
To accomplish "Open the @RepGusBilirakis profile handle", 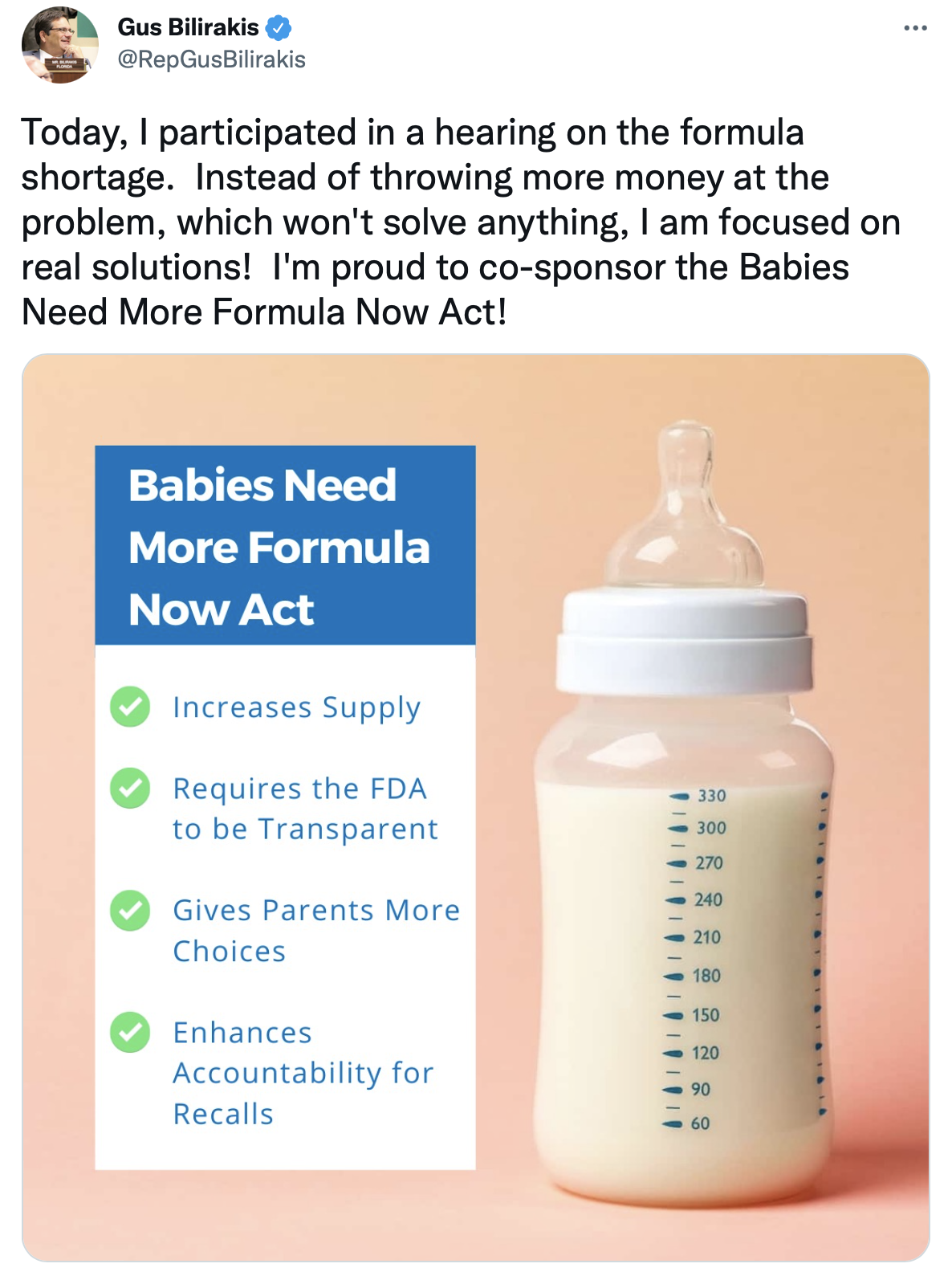I will tap(211, 59).
